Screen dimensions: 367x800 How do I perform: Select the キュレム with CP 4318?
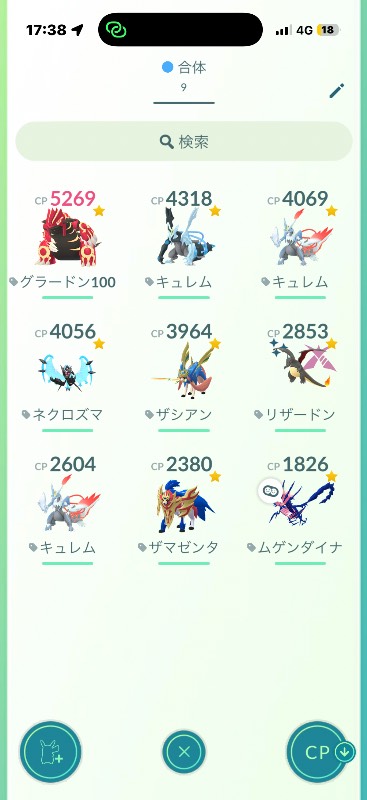coord(184,238)
